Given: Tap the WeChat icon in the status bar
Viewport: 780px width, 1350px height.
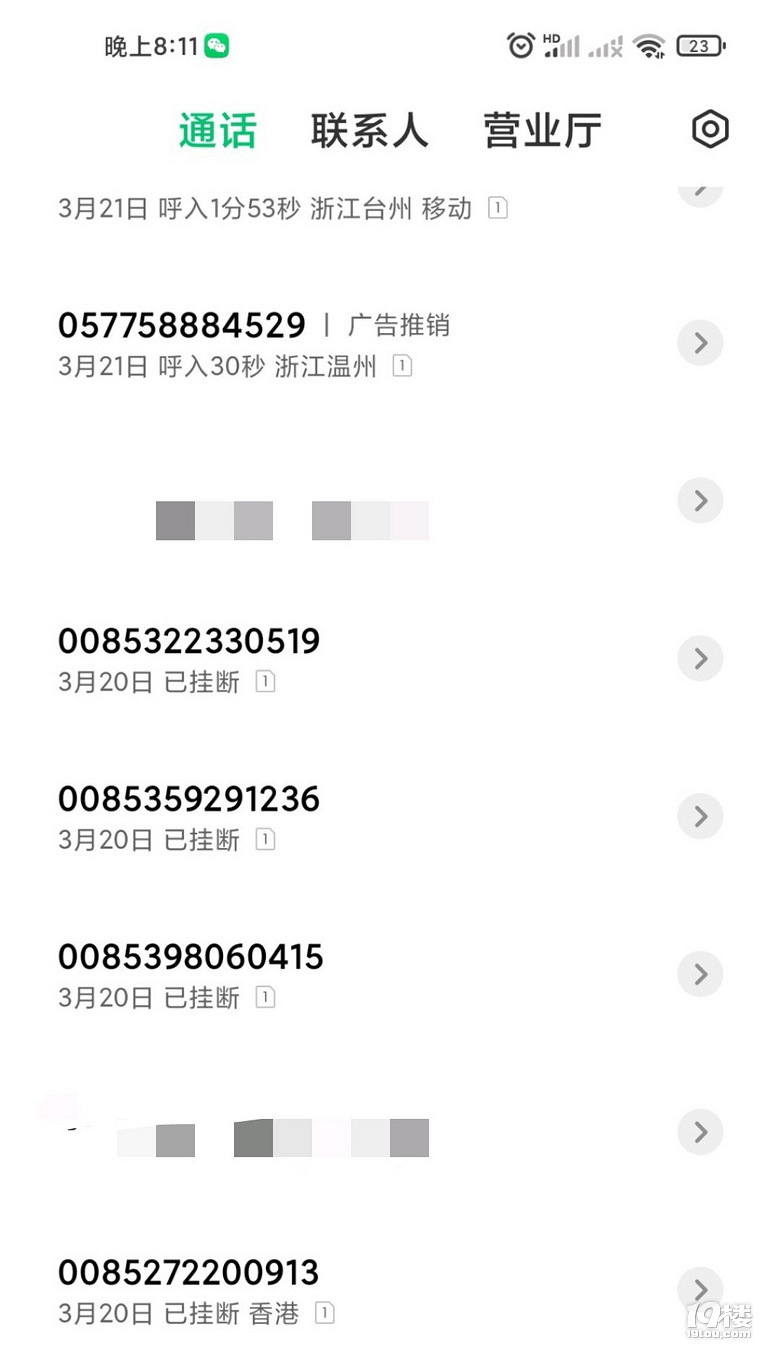Looking at the screenshot, I should pos(219,45).
